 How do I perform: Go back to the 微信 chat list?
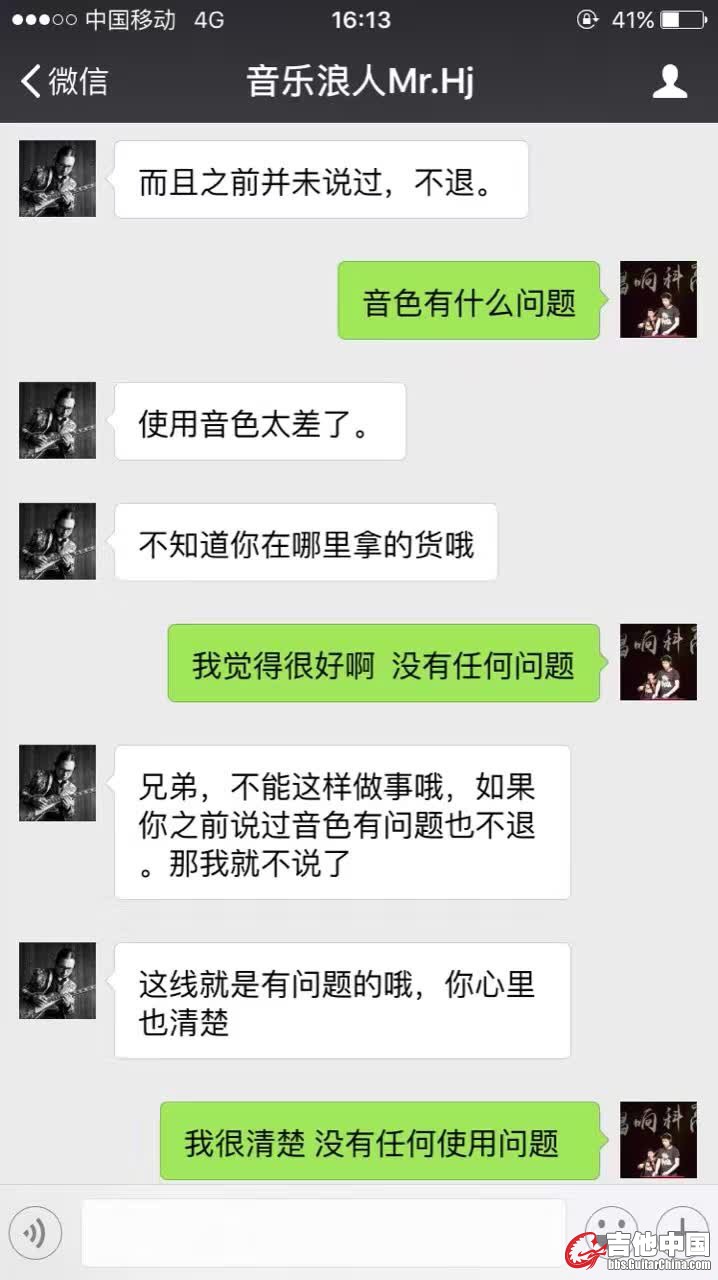[x=64, y=81]
